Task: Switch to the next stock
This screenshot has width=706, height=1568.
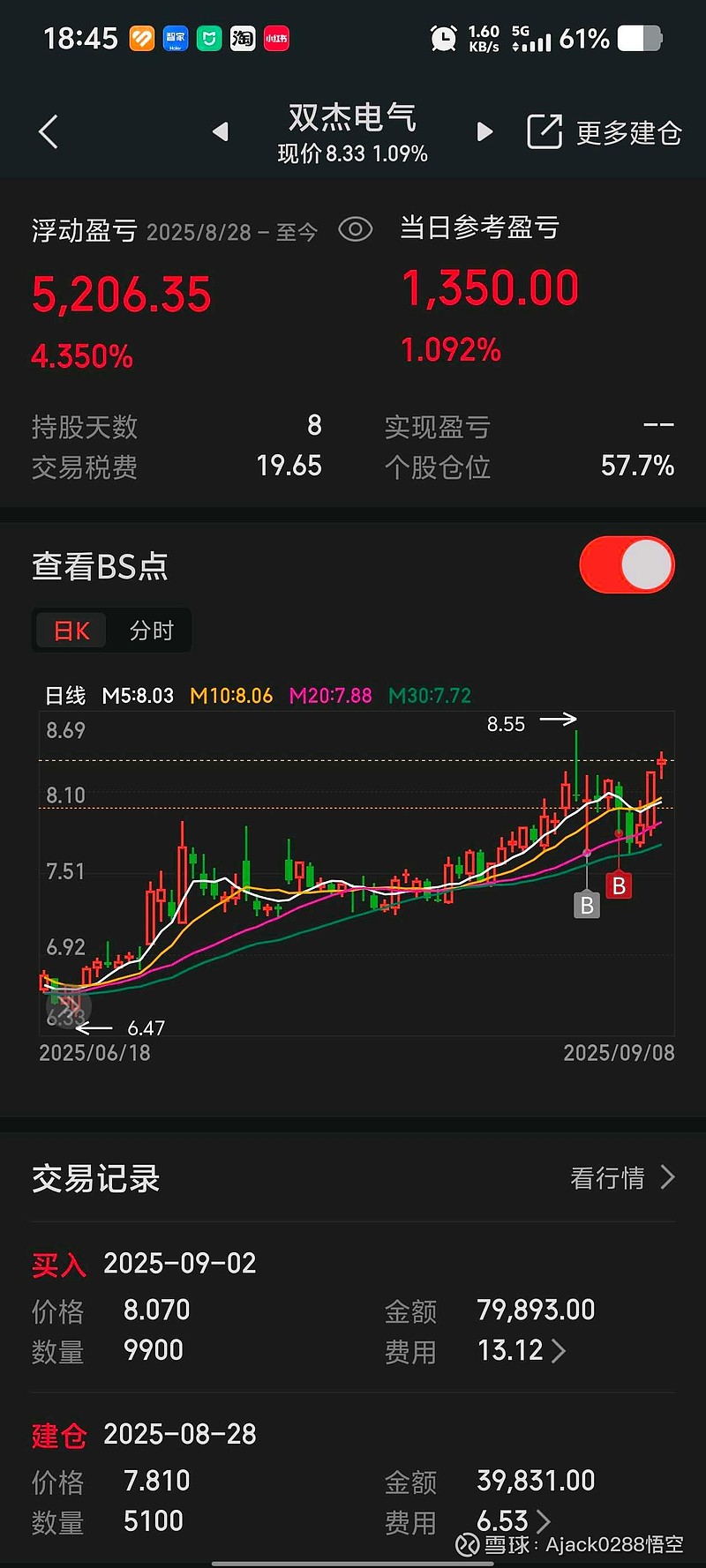Action: (x=484, y=132)
